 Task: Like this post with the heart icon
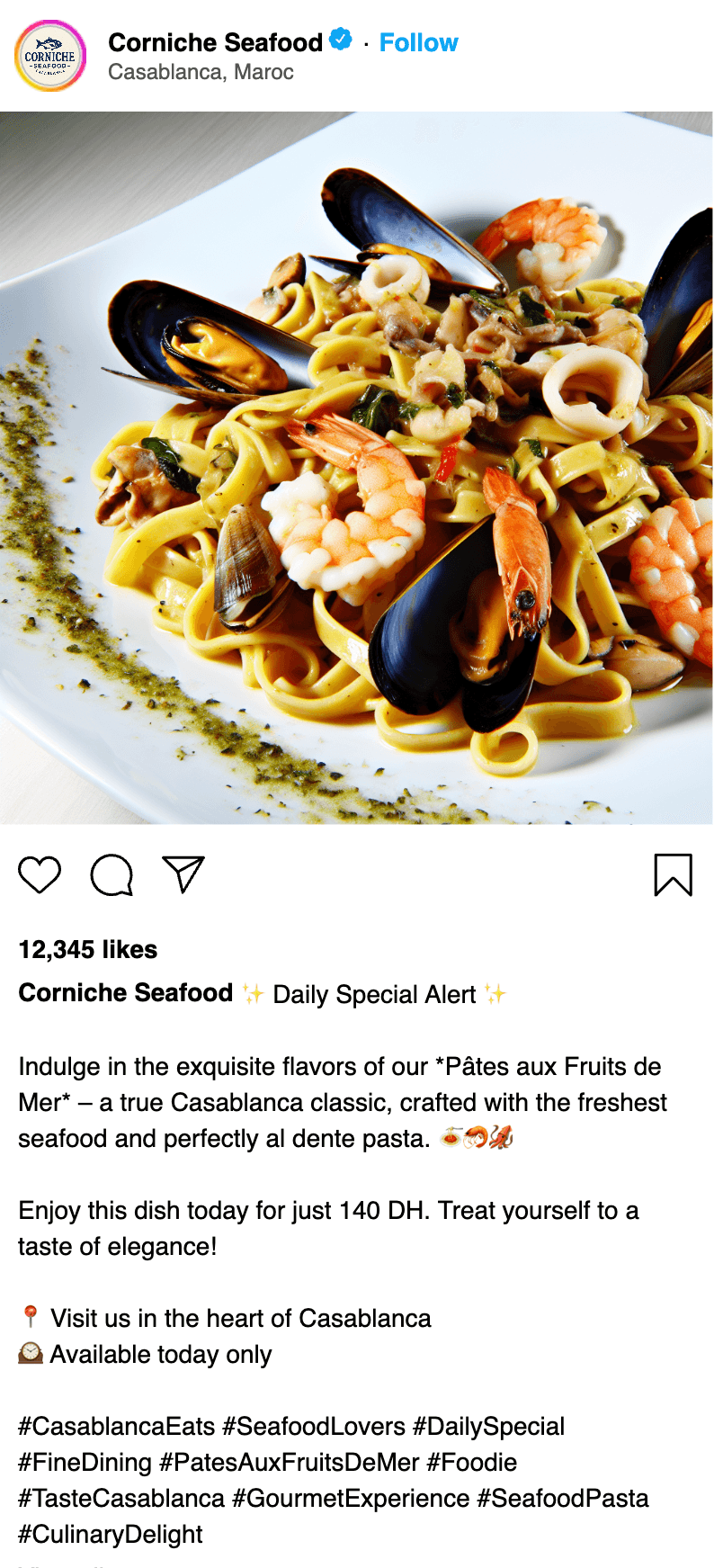pyautogui.click(x=40, y=874)
